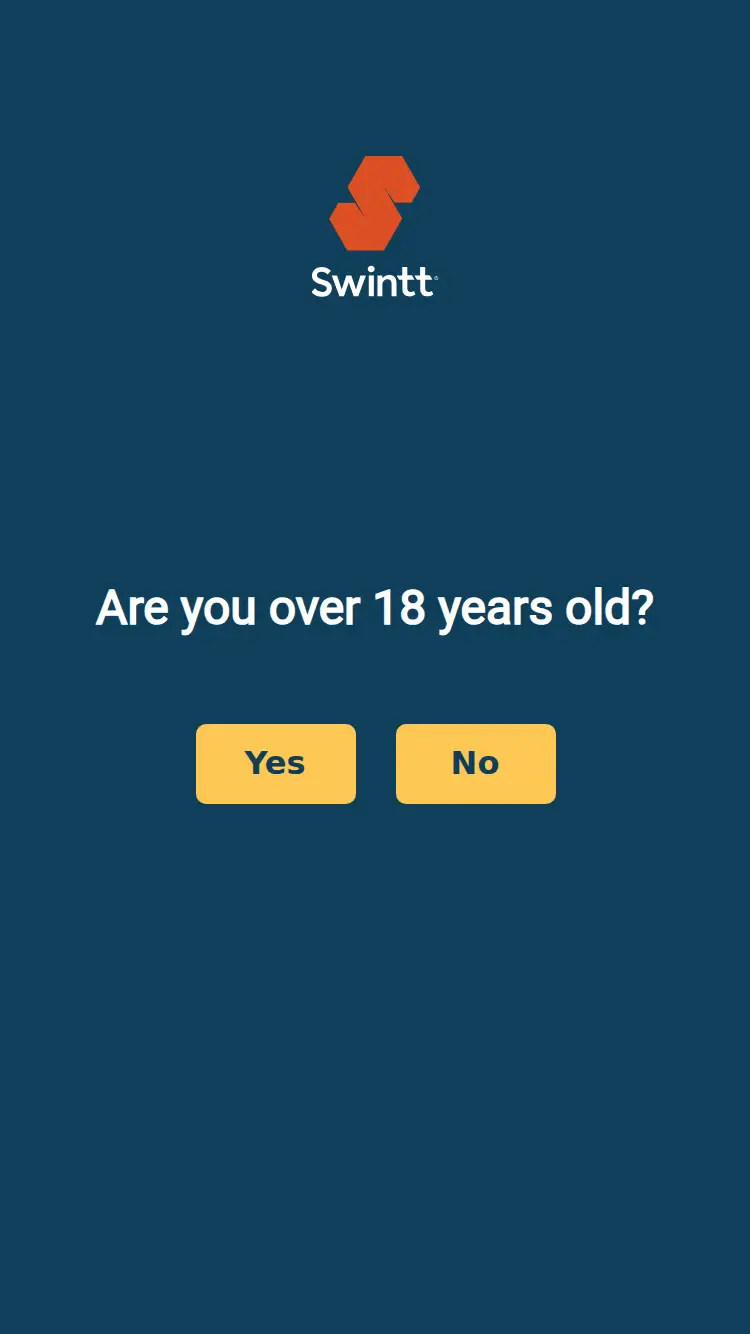Viewport: 750px width, 1334px height.
Task: Answer No to the age gate prompt
Action: 475,763
